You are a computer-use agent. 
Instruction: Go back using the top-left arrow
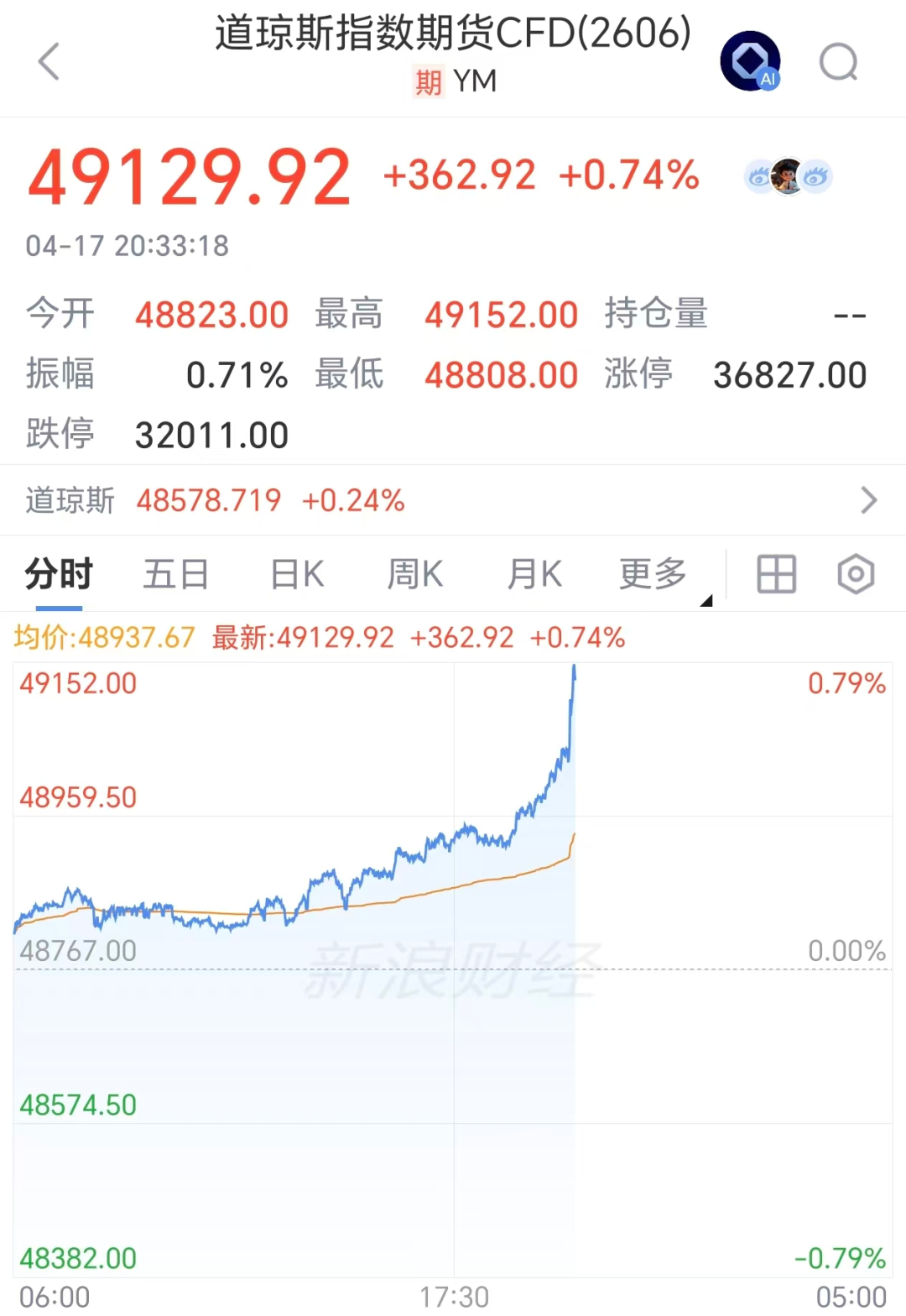(x=49, y=62)
